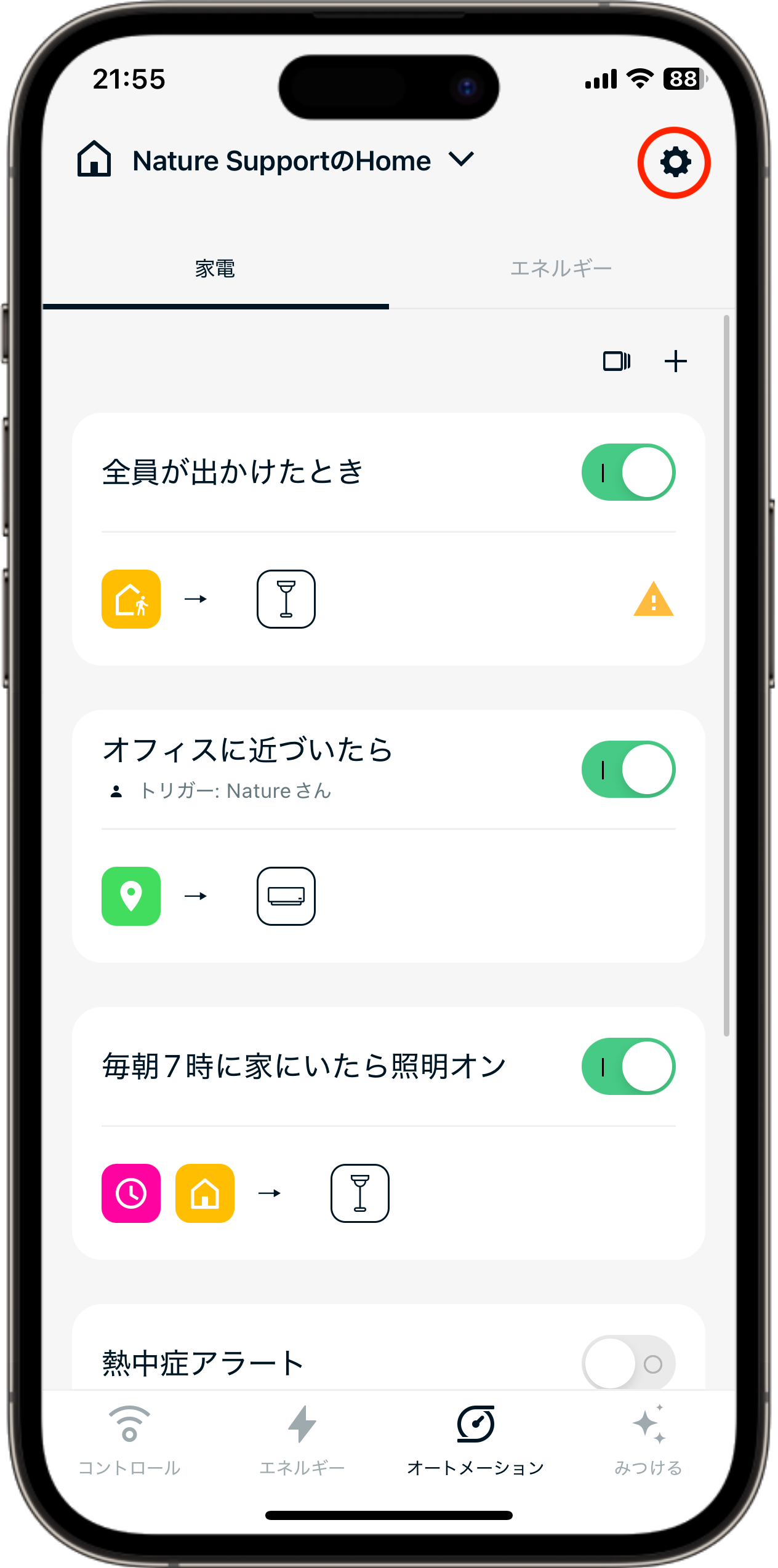Tap the card view icon beside plus

[x=616, y=361]
